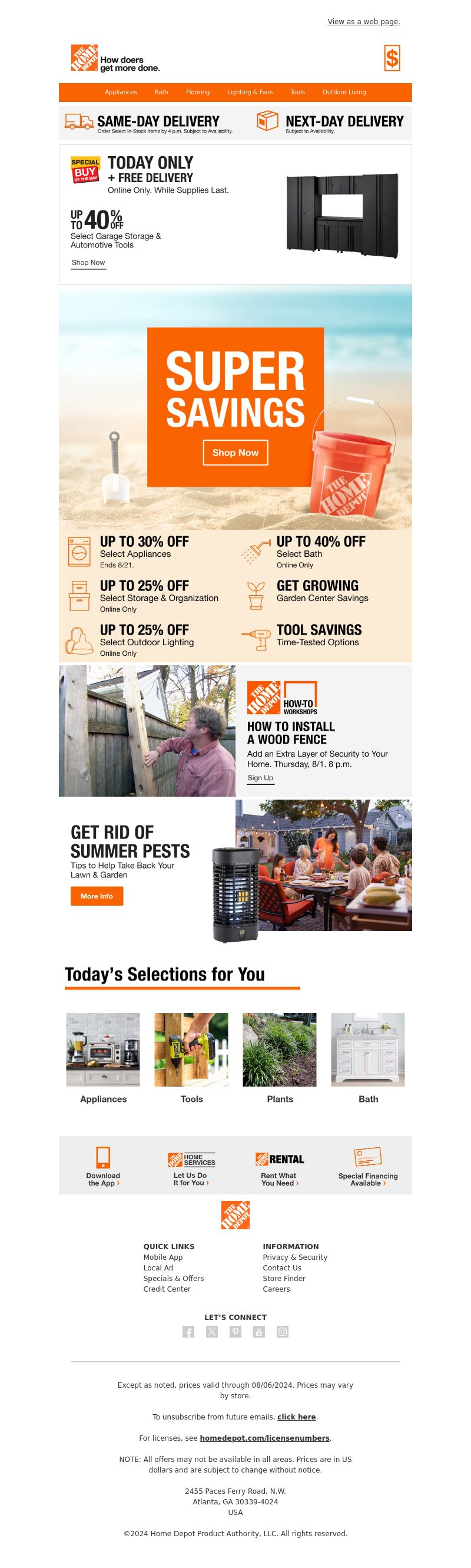Open the Tools selection tile

click(x=191, y=1049)
